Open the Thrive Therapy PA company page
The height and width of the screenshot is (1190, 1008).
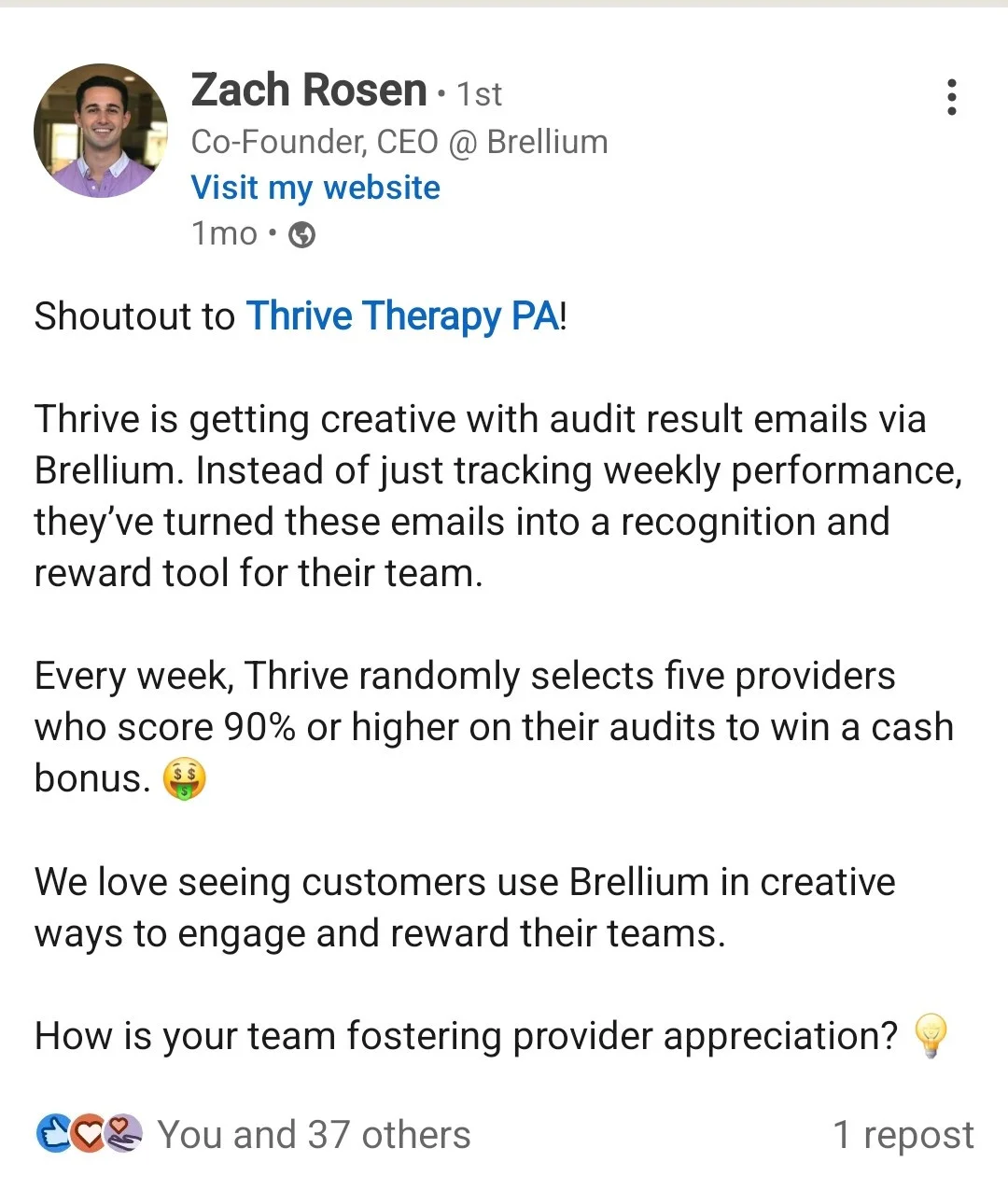tap(402, 316)
